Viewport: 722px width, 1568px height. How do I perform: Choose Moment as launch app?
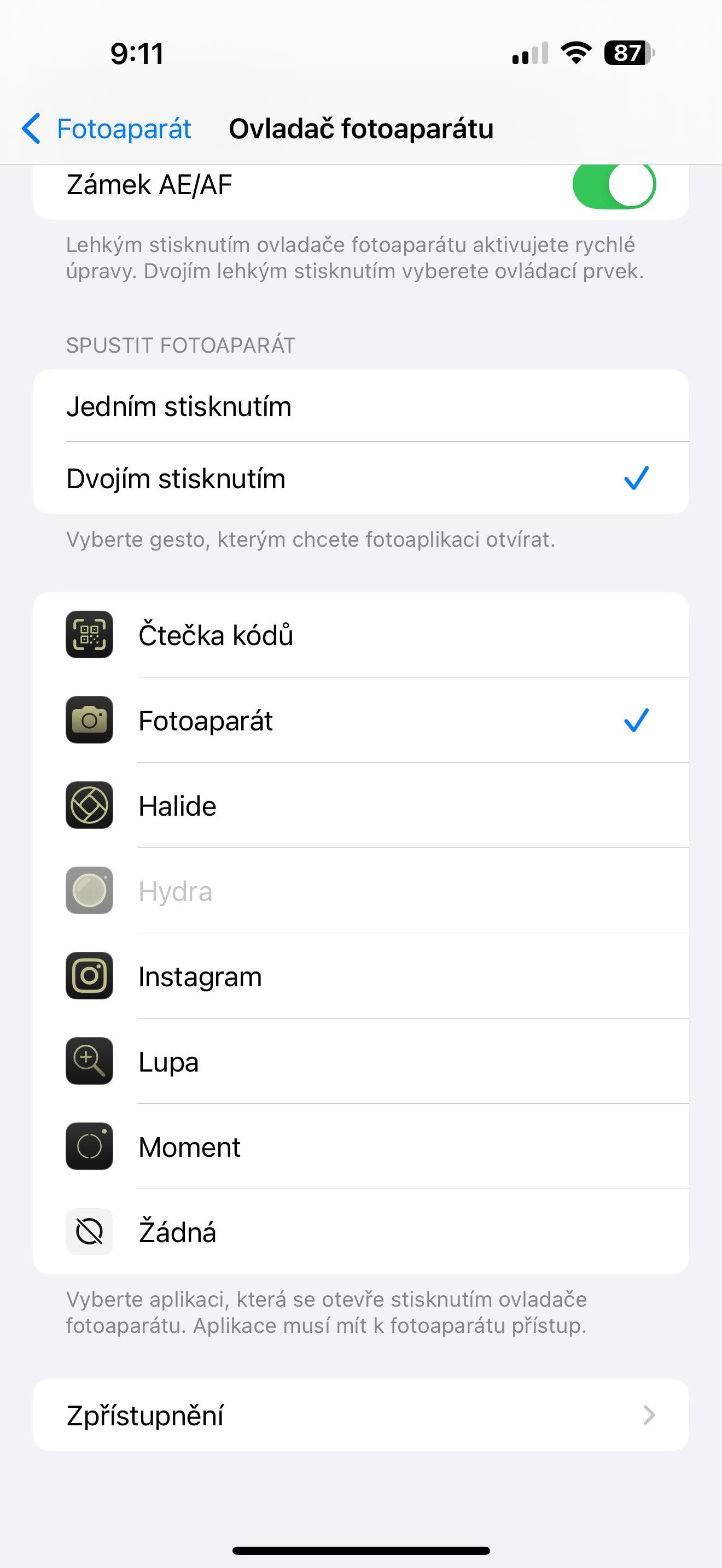click(360, 1147)
